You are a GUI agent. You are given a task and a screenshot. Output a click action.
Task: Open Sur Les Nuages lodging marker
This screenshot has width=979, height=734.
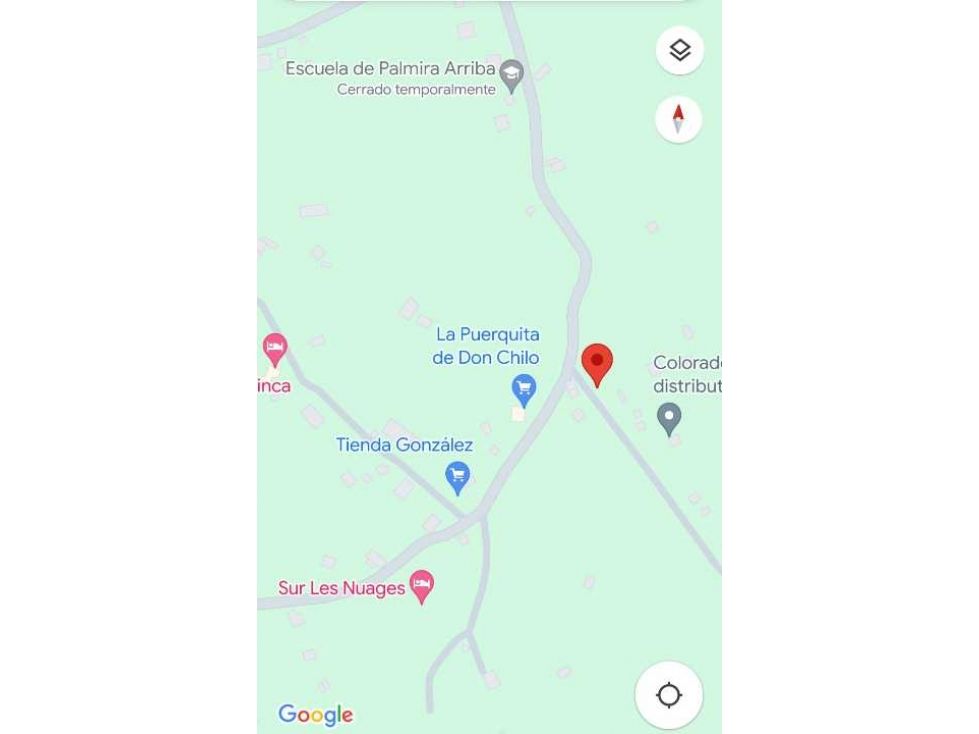422,586
